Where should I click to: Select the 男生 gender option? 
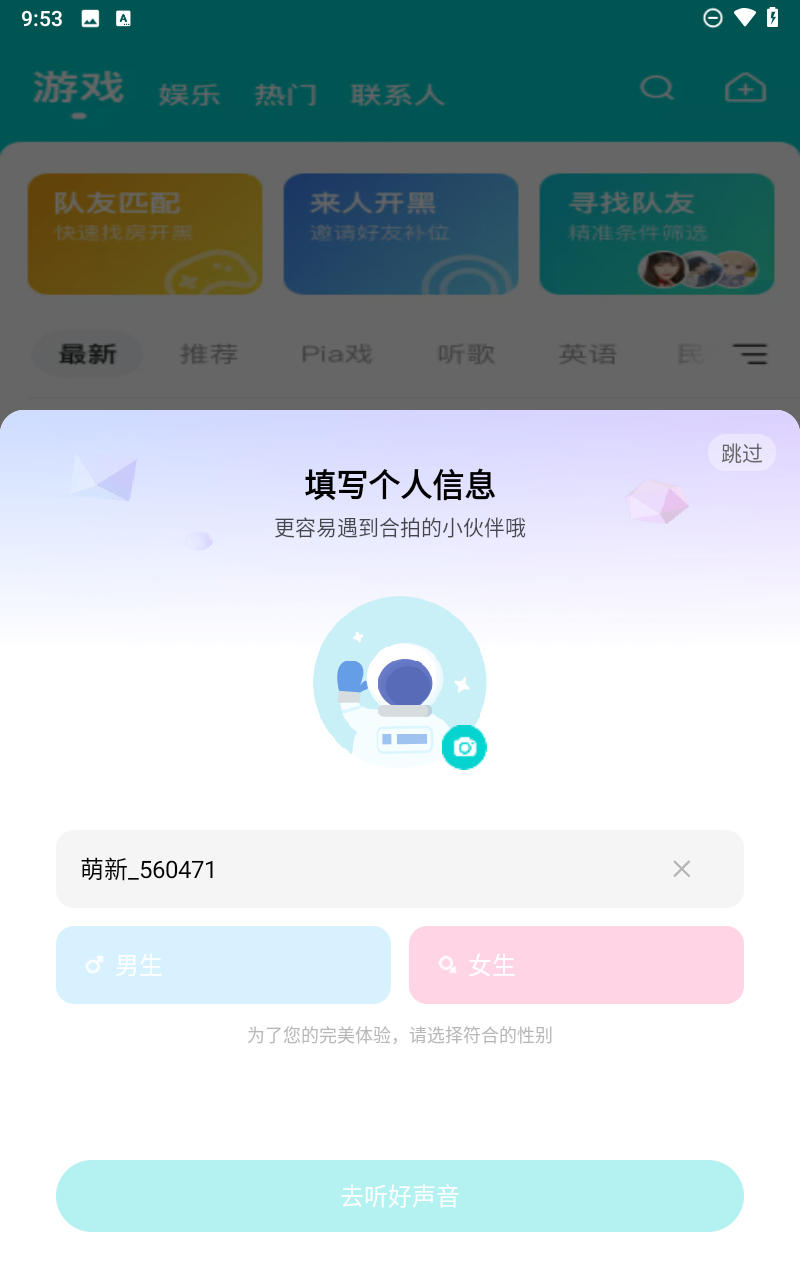point(223,964)
